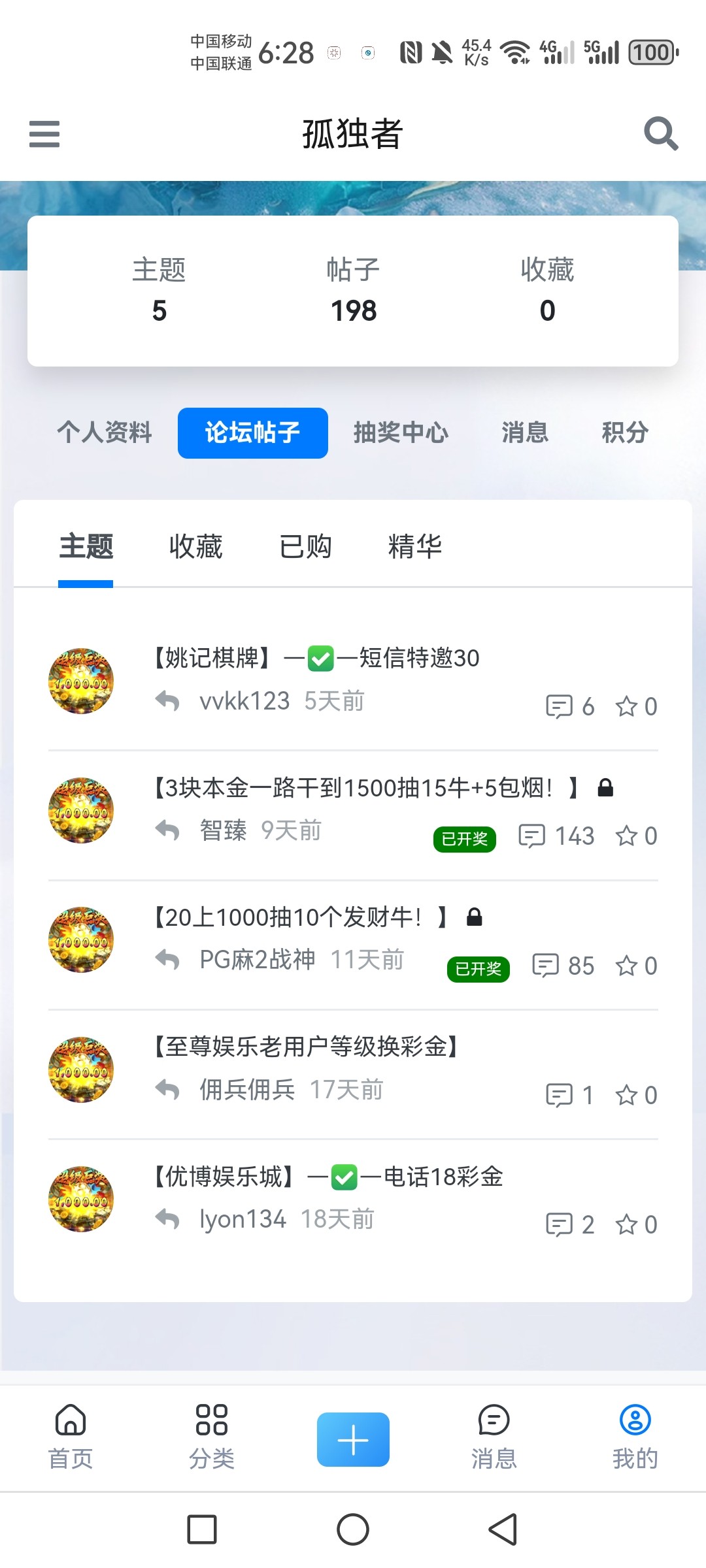Show the 已购 sub-tab
This screenshot has width=706, height=1568.
tap(305, 546)
